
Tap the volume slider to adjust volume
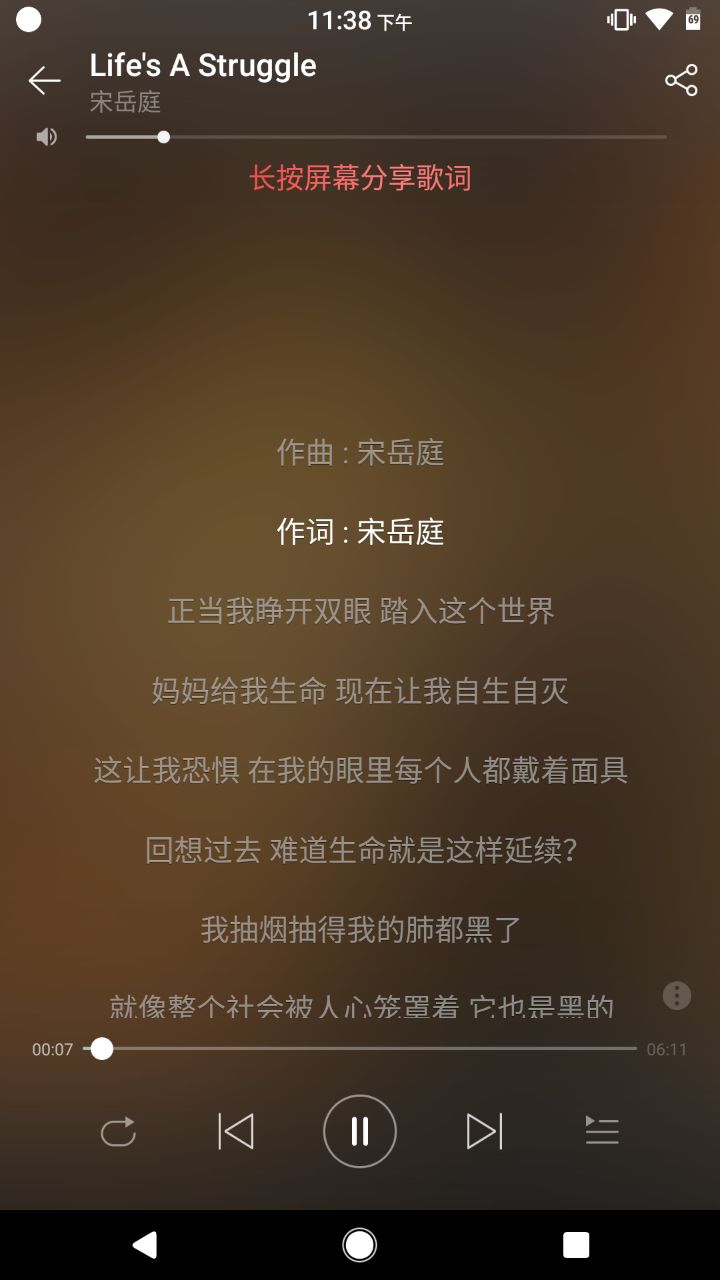(x=375, y=137)
